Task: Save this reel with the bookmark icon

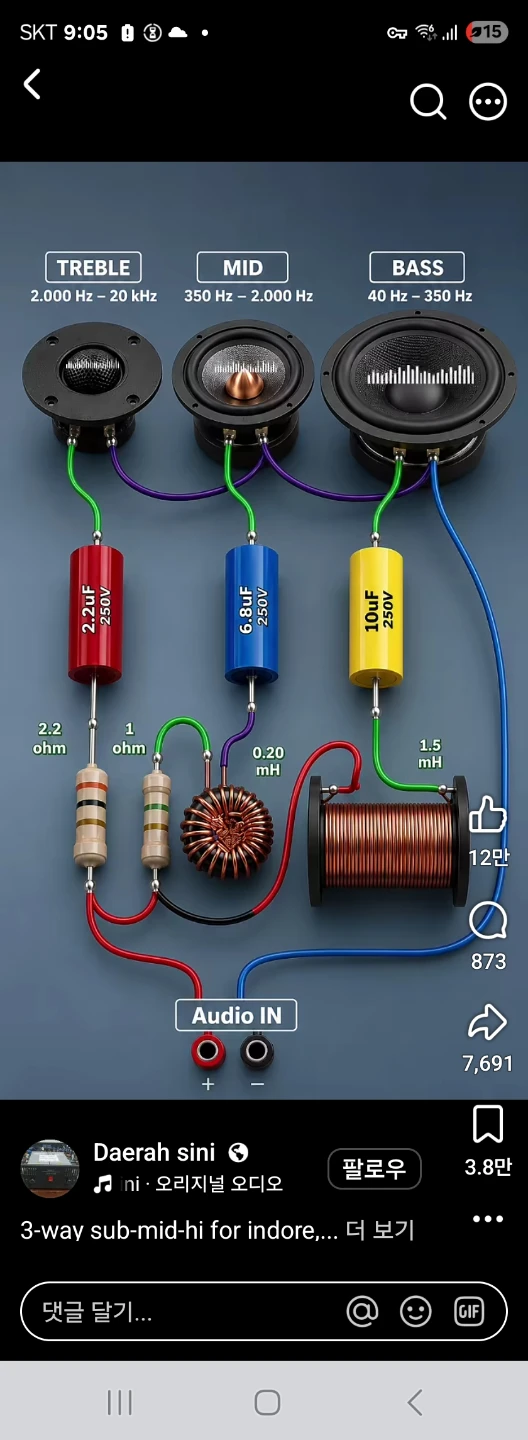Action: pyautogui.click(x=488, y=1125)
